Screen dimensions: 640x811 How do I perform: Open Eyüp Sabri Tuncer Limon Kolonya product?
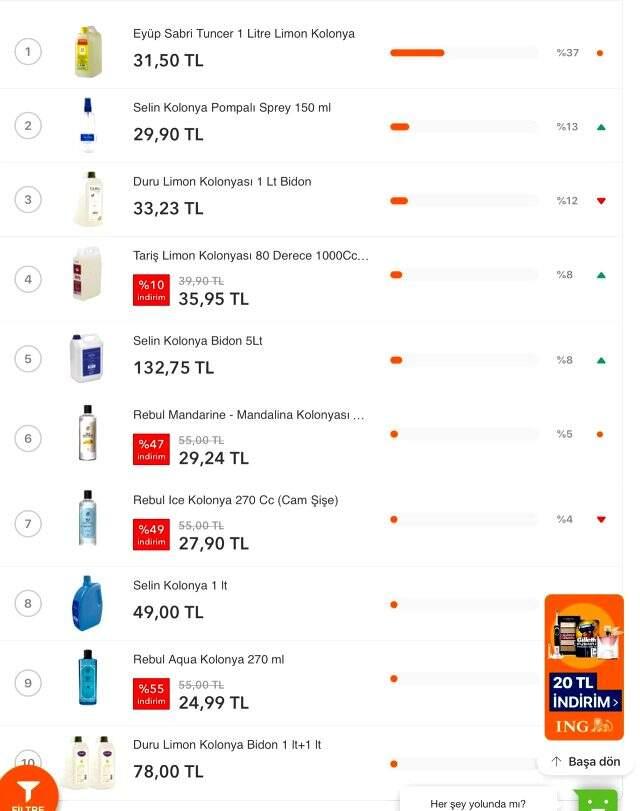[x=243, y=34]
